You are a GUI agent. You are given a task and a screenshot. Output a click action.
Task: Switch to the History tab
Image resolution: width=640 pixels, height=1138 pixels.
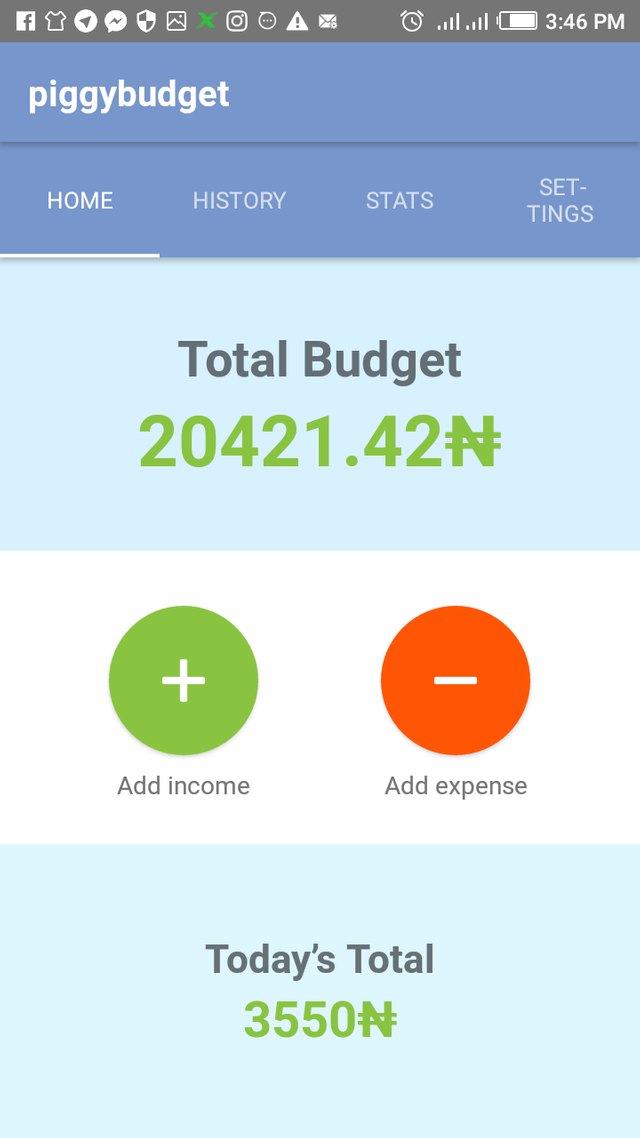point(239,201)
